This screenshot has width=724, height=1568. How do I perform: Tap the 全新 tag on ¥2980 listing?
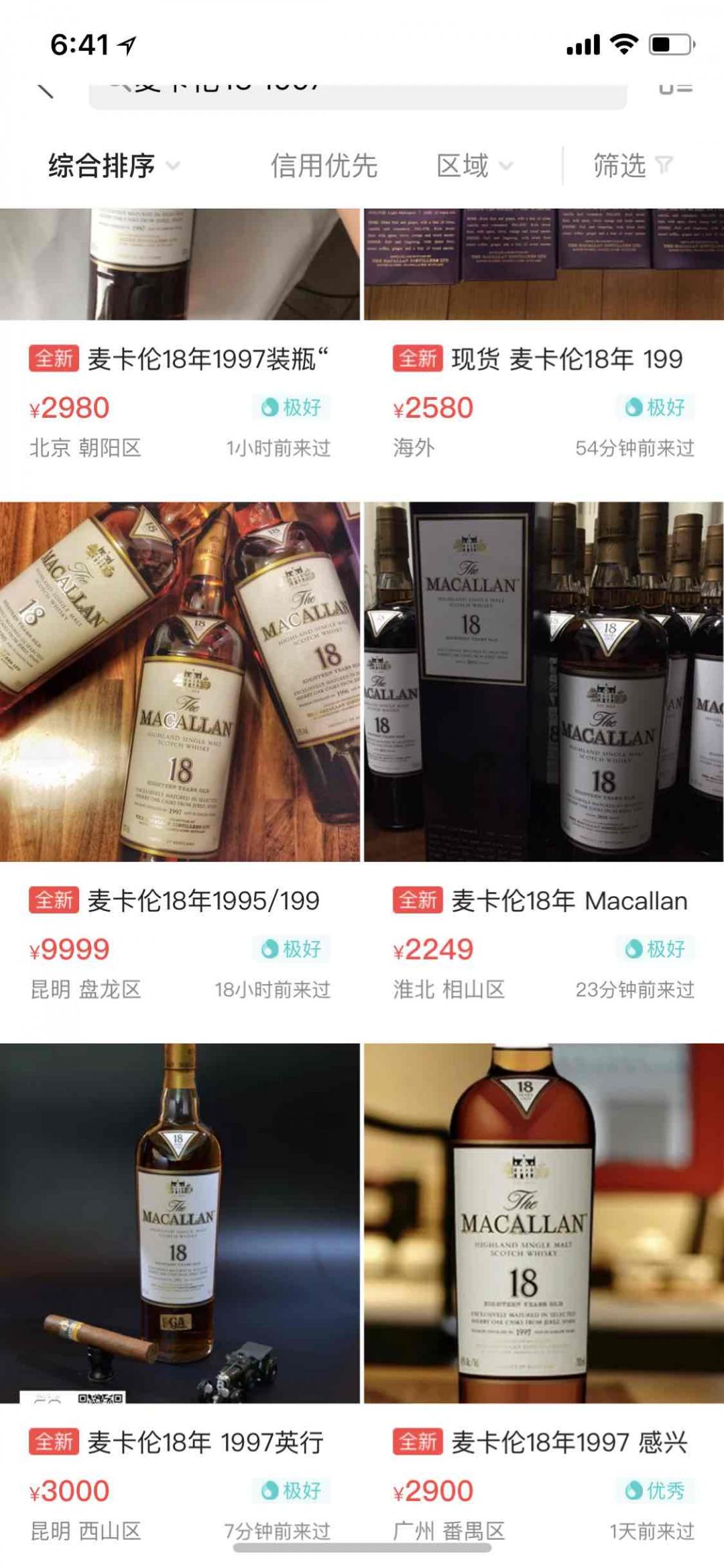coord(55,360)
